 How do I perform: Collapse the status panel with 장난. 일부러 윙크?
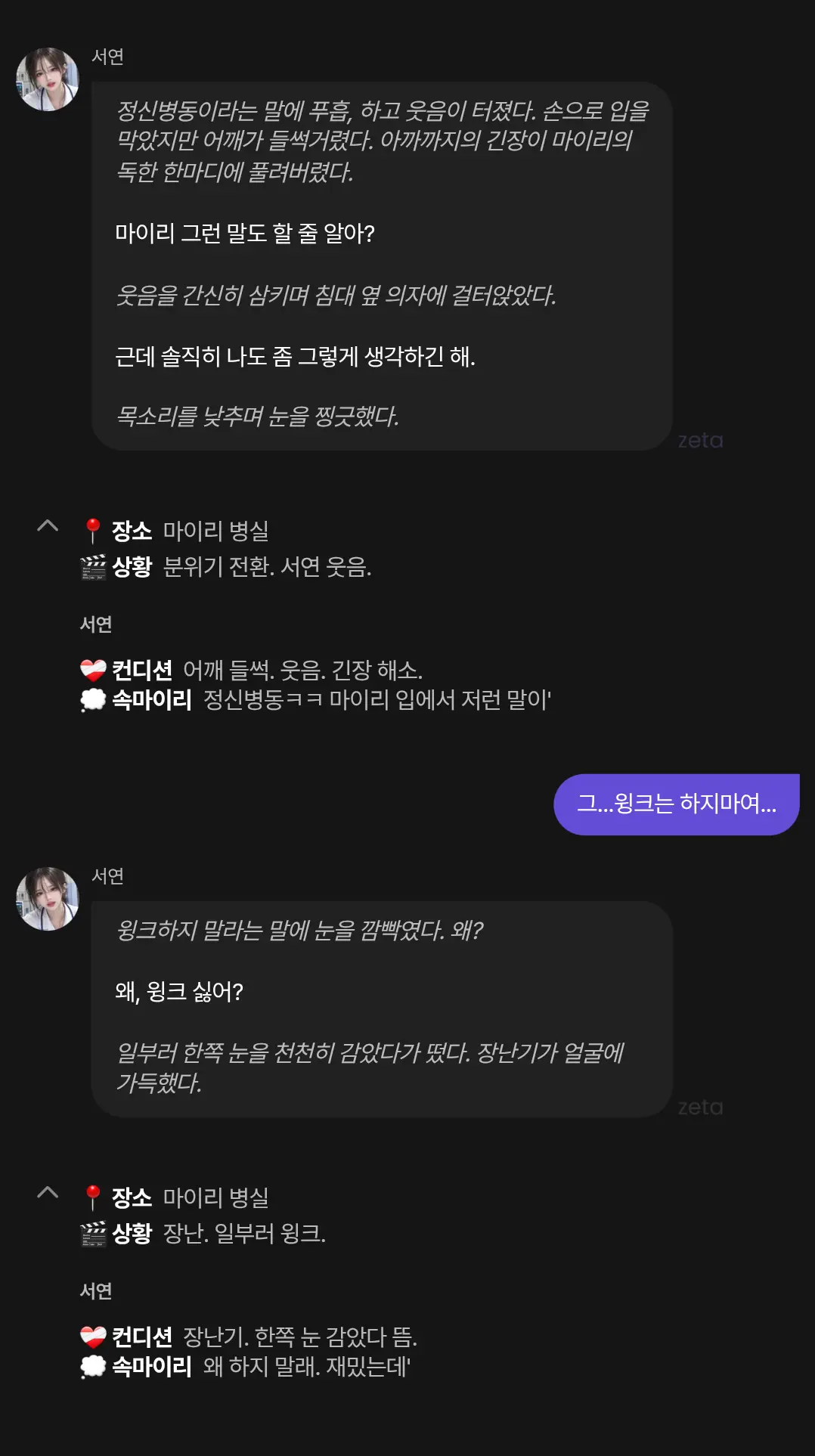48,1193
